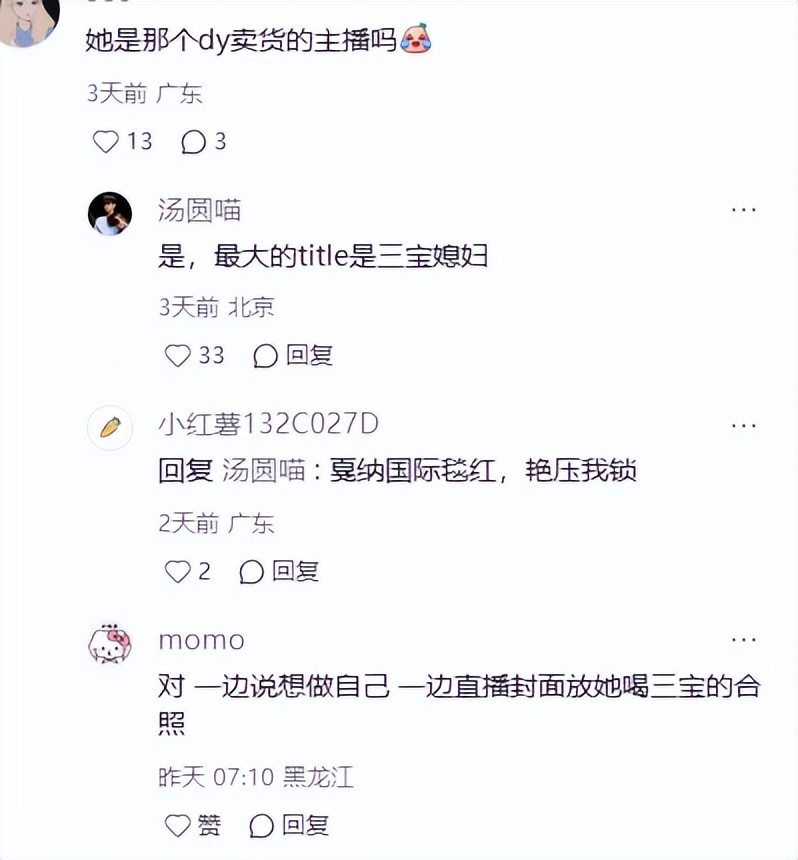Like momo's comment

pos(177,826)
